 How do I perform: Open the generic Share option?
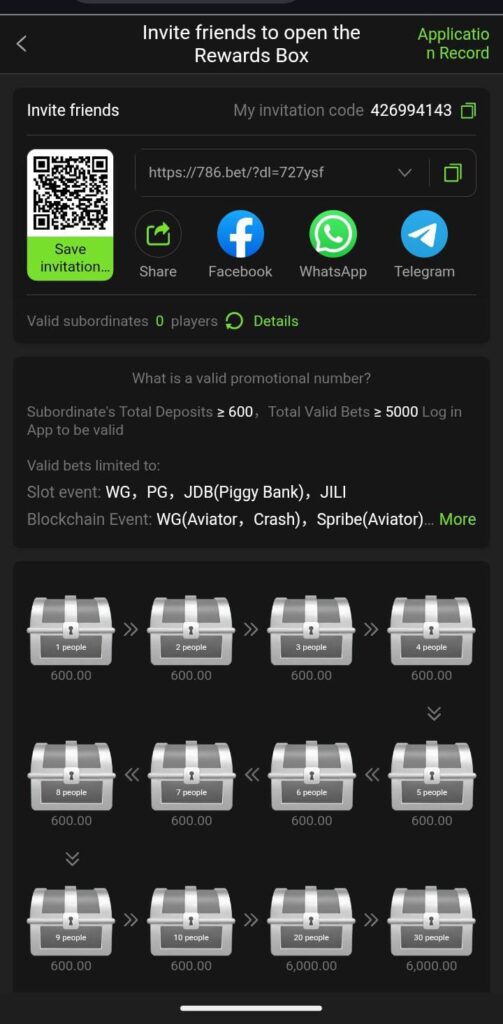pyautogui.click(x=158, y=244)
